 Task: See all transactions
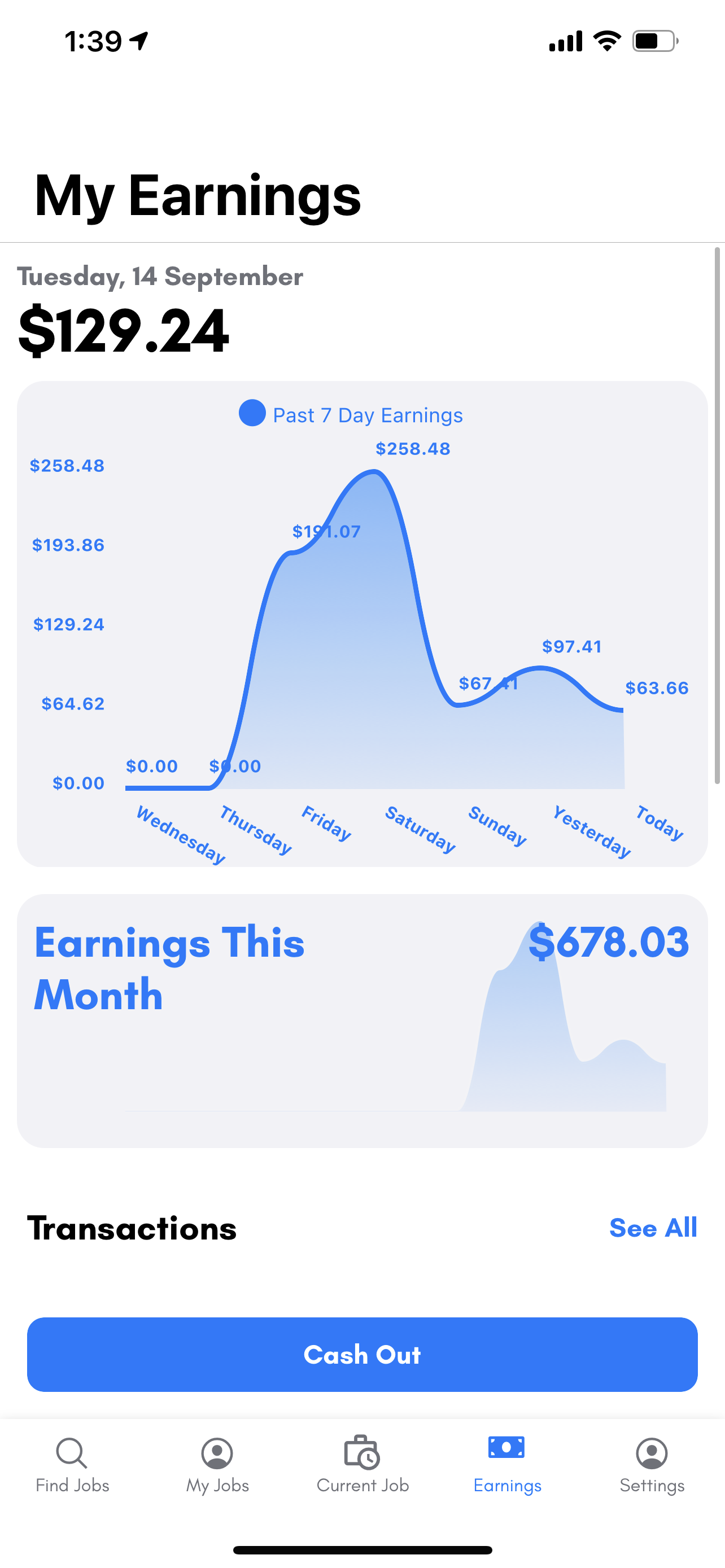point(653,1228)
